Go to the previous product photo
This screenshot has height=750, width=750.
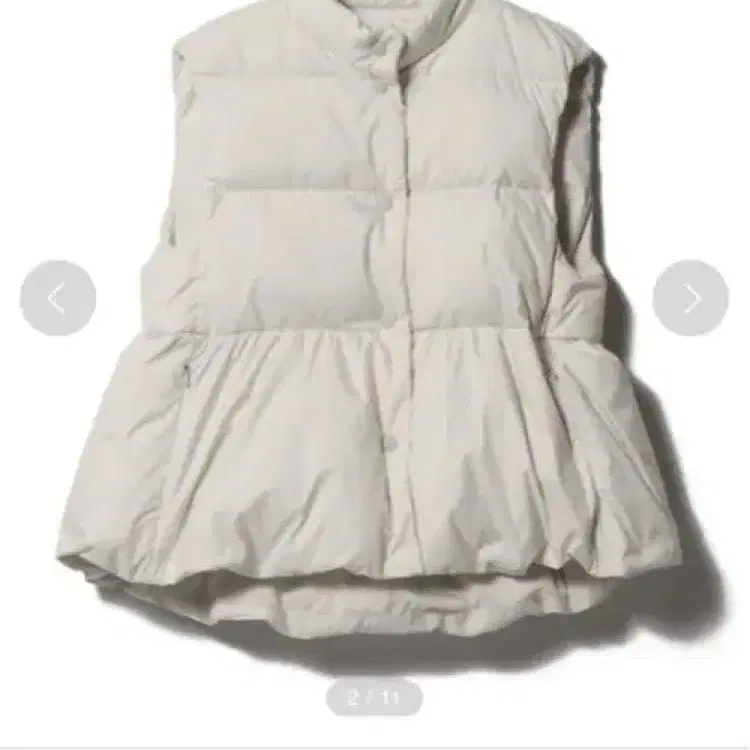(58, 298)
